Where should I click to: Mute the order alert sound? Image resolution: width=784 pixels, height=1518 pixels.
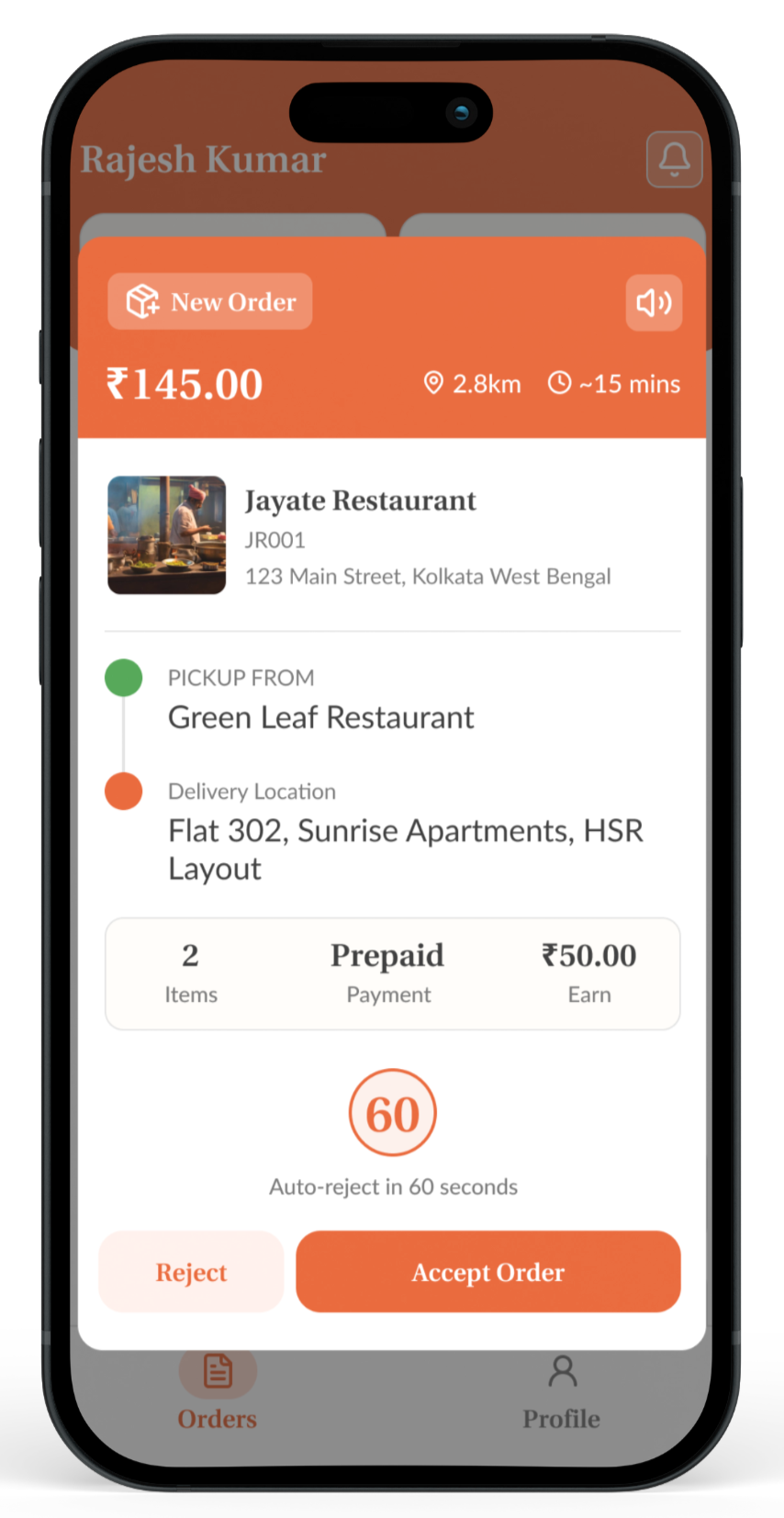(654, 302)
